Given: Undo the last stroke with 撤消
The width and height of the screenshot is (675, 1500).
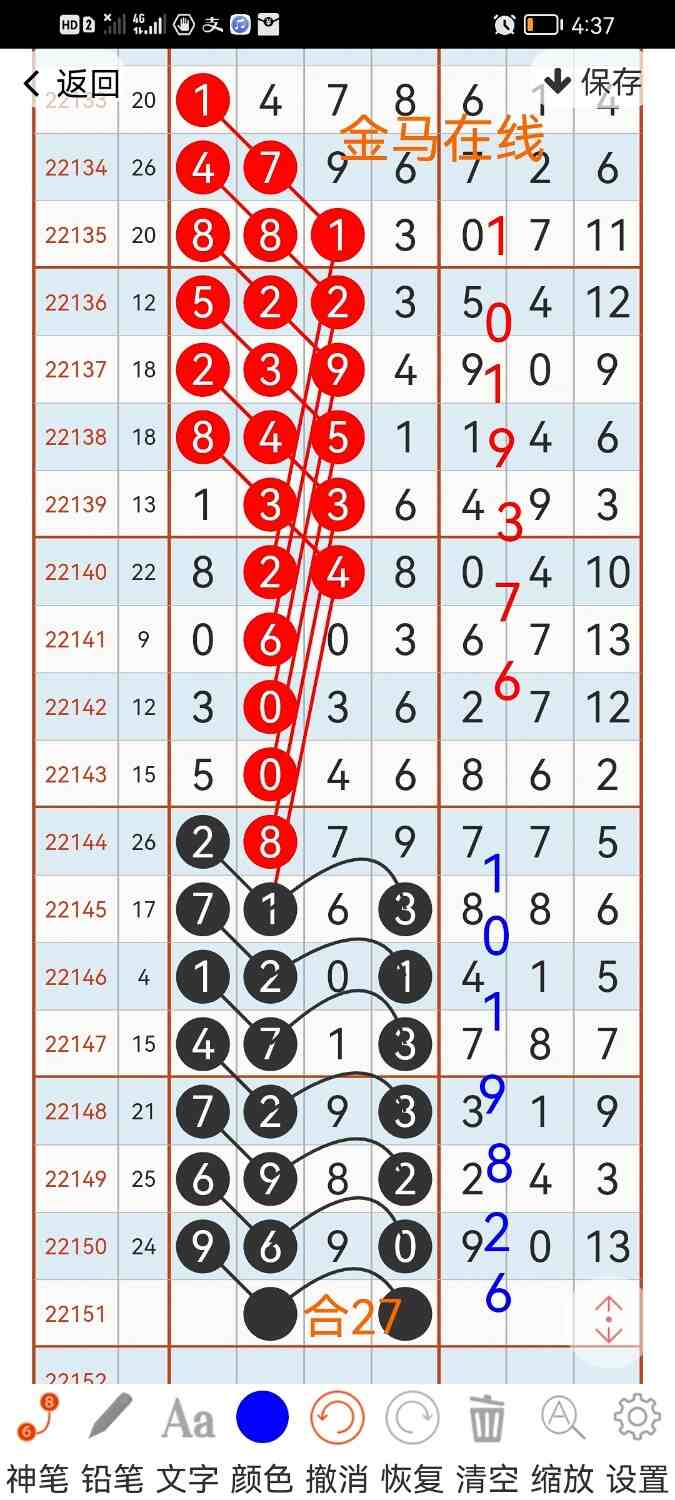Looking at the screenshot, I should point(337,1441).
